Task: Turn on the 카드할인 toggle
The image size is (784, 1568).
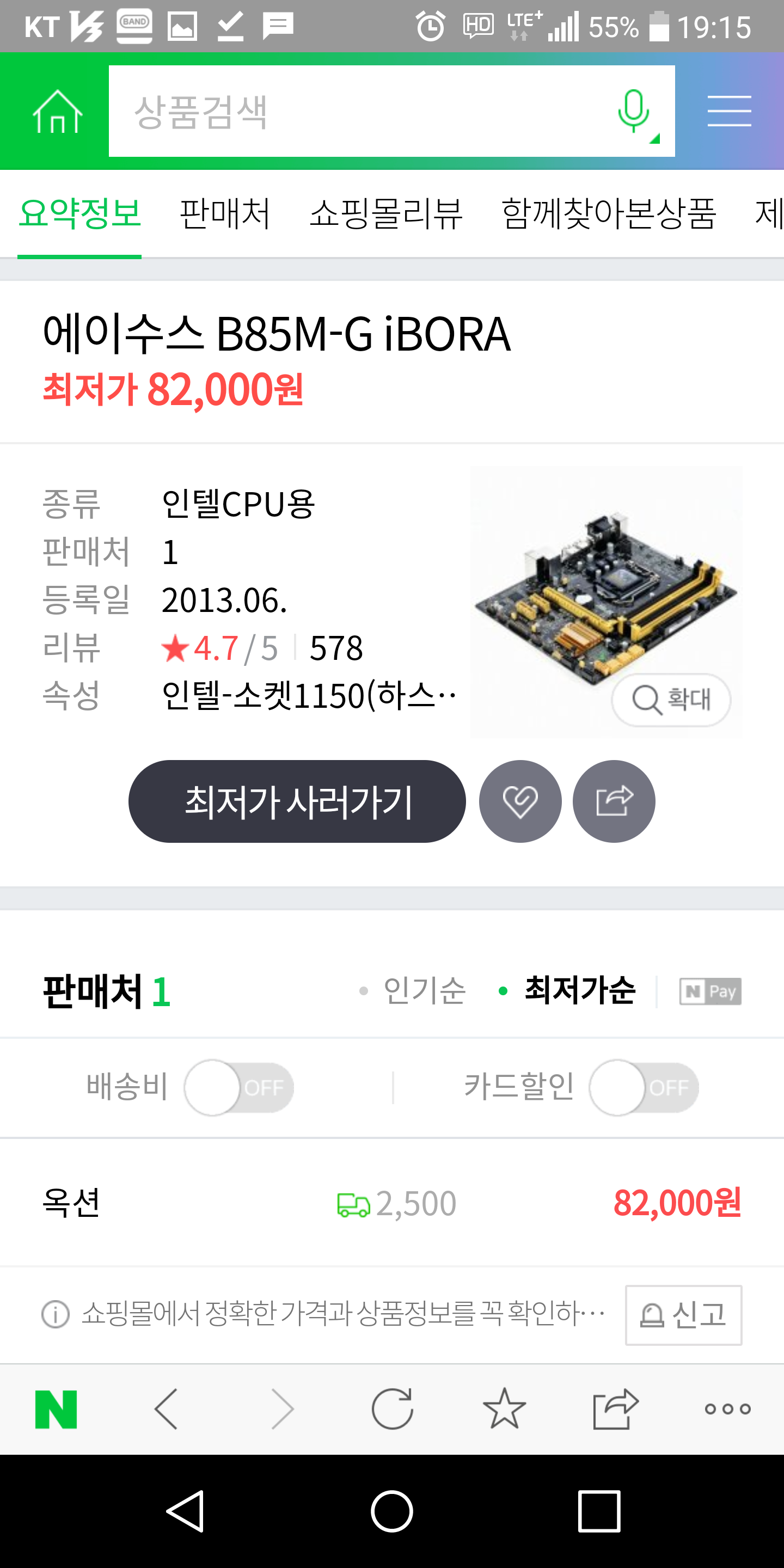Action: pyautogui.click(x=644, y=1087)
